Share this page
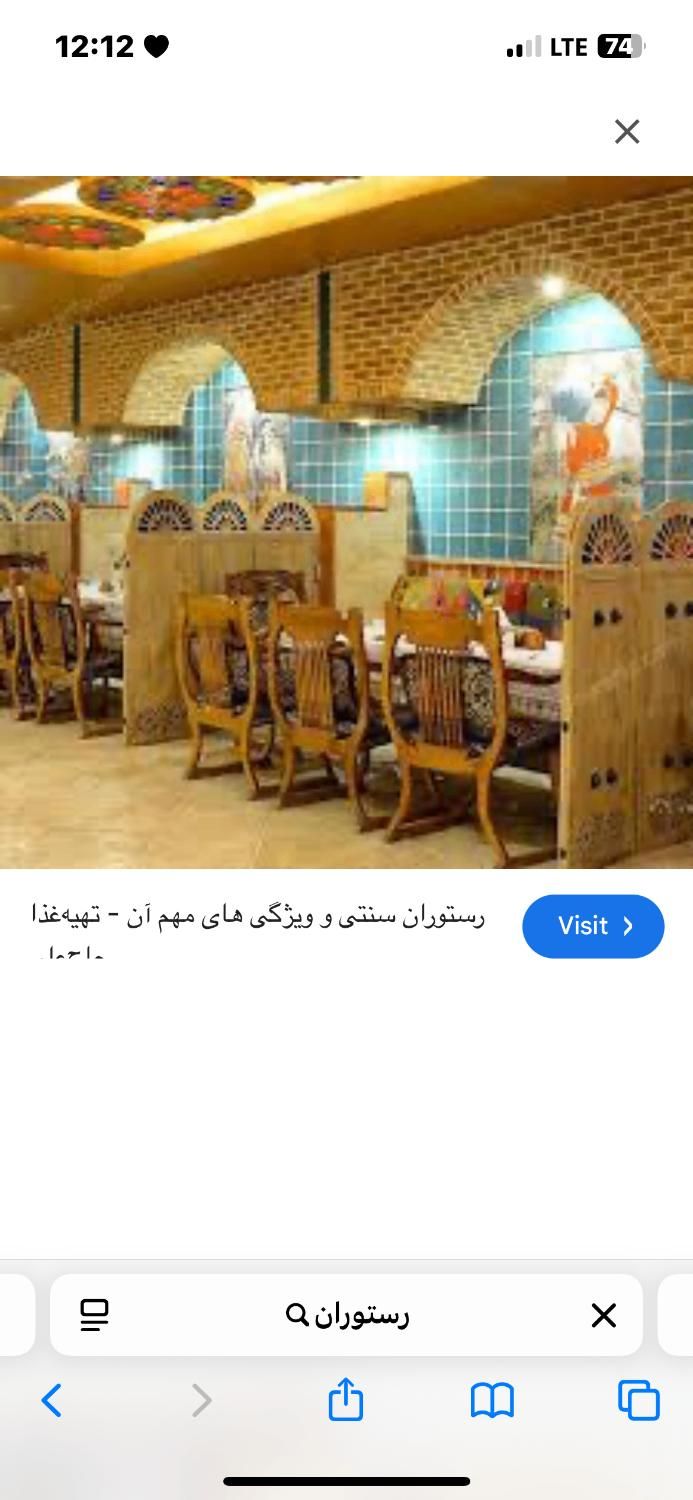Viewport: 693px width, 1500px height. point(346,1400)
